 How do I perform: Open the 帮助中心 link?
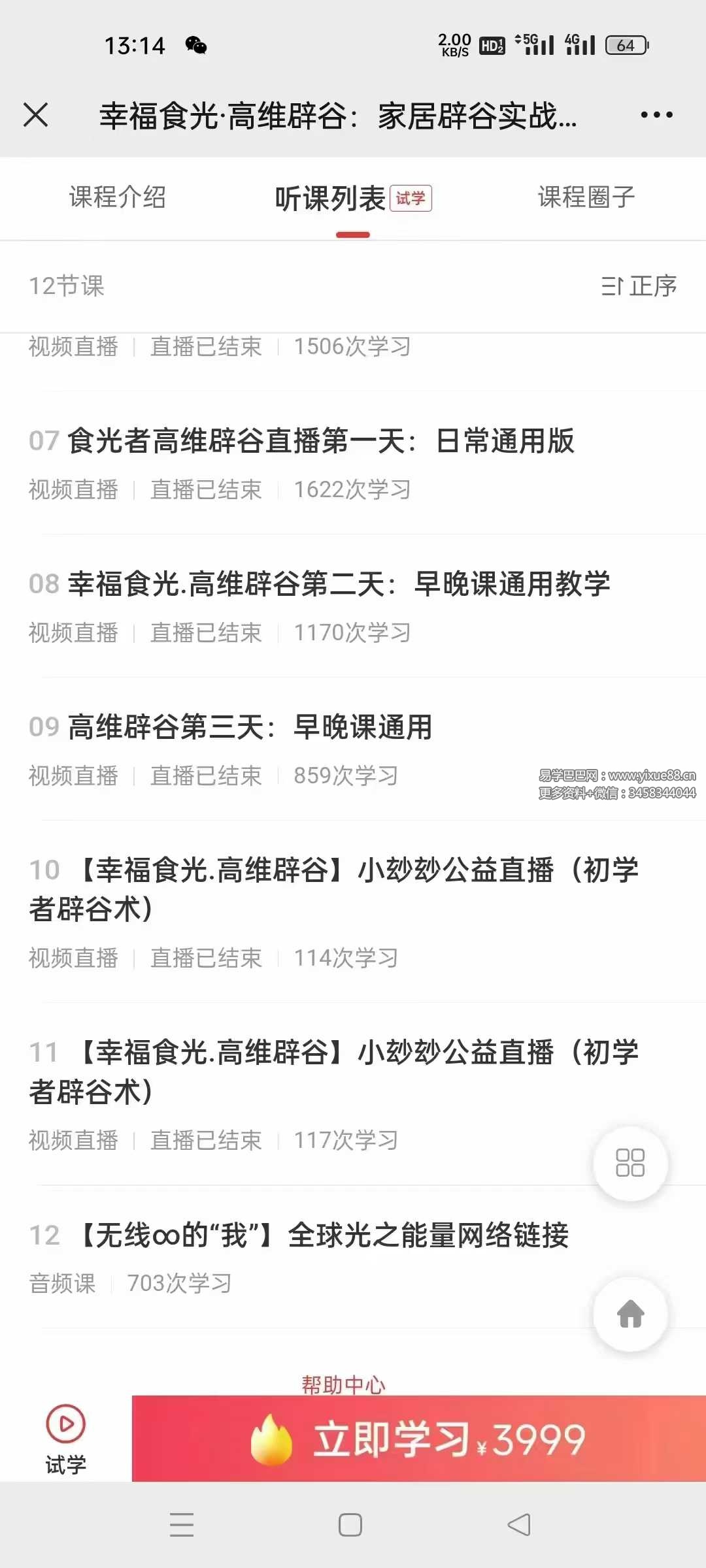(x=344, y=1384)
